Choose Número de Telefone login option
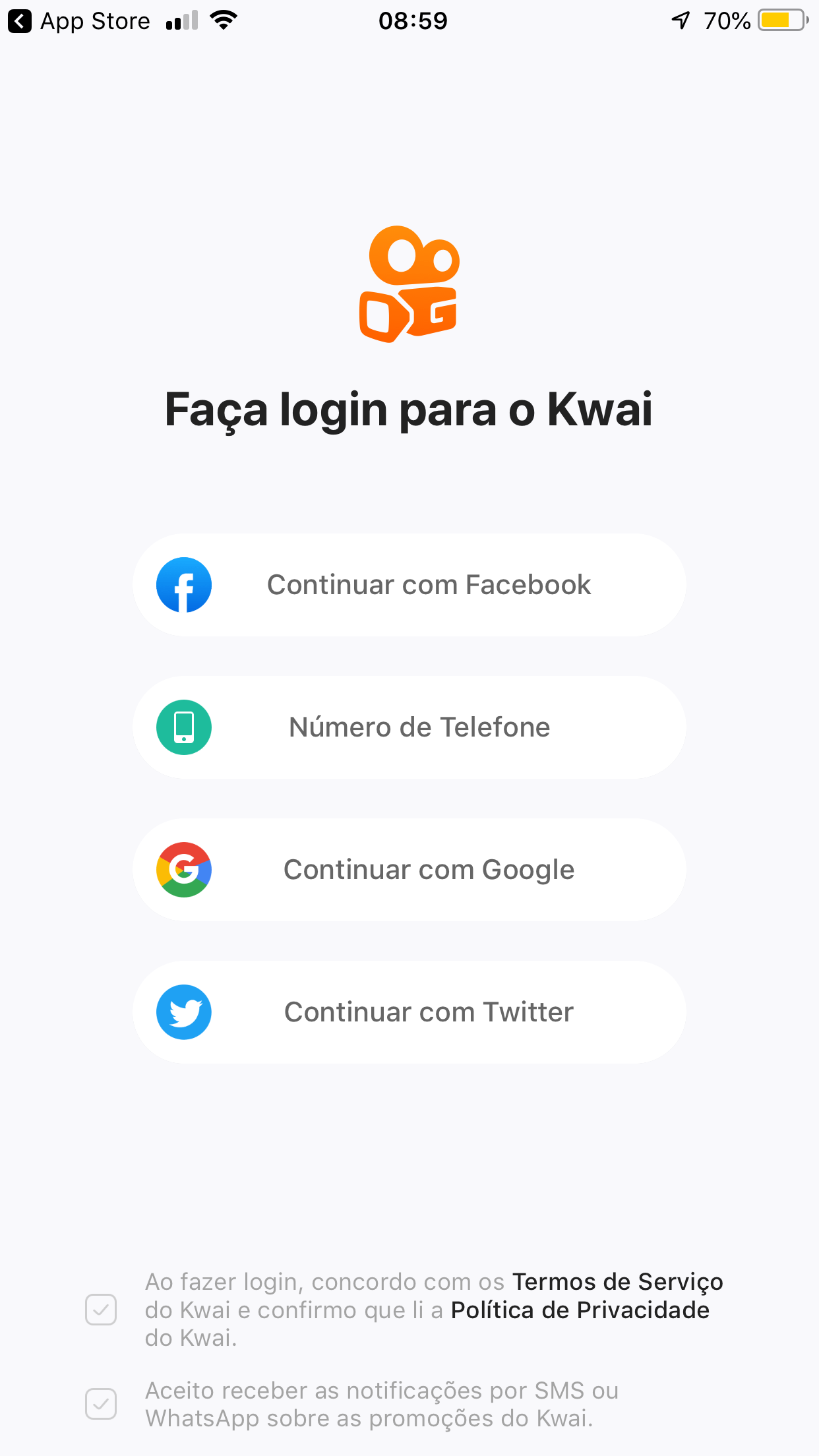Screen dimensions: 819x1456 409,727
